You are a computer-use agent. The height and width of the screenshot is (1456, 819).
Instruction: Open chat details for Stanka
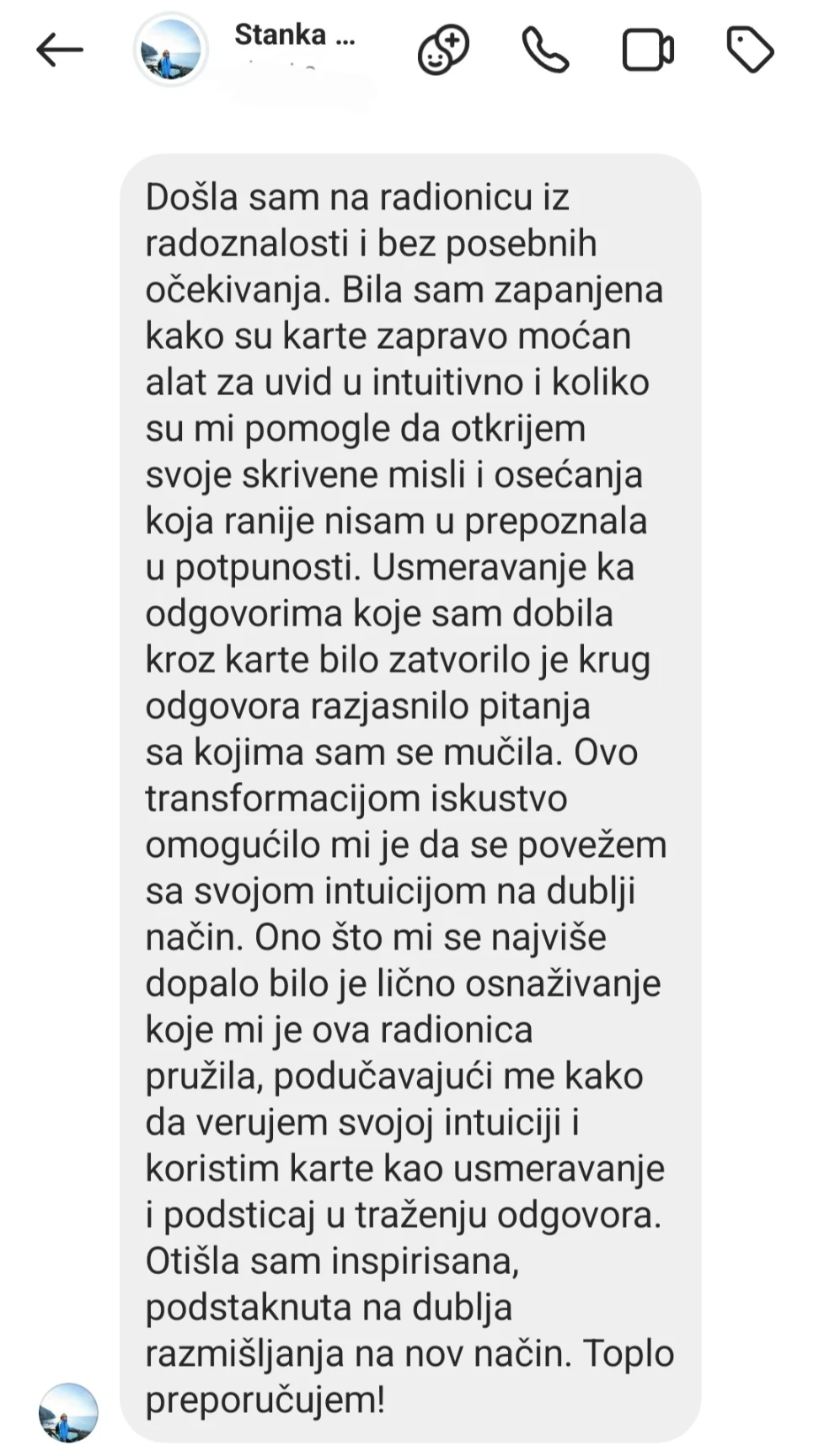pyautogui.click(x=294, y=35)
